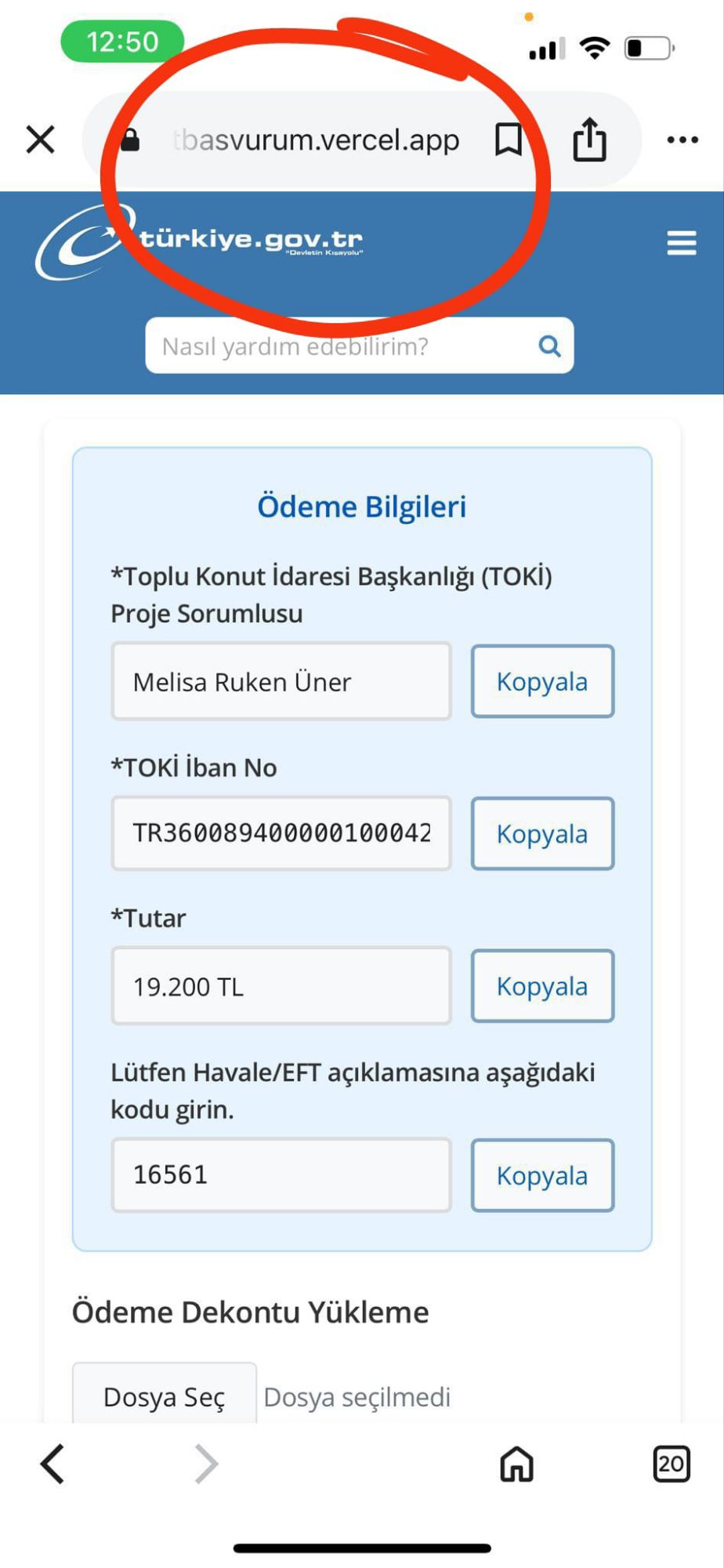Copy the name Melisa Ruken Üner

(541, 681)
